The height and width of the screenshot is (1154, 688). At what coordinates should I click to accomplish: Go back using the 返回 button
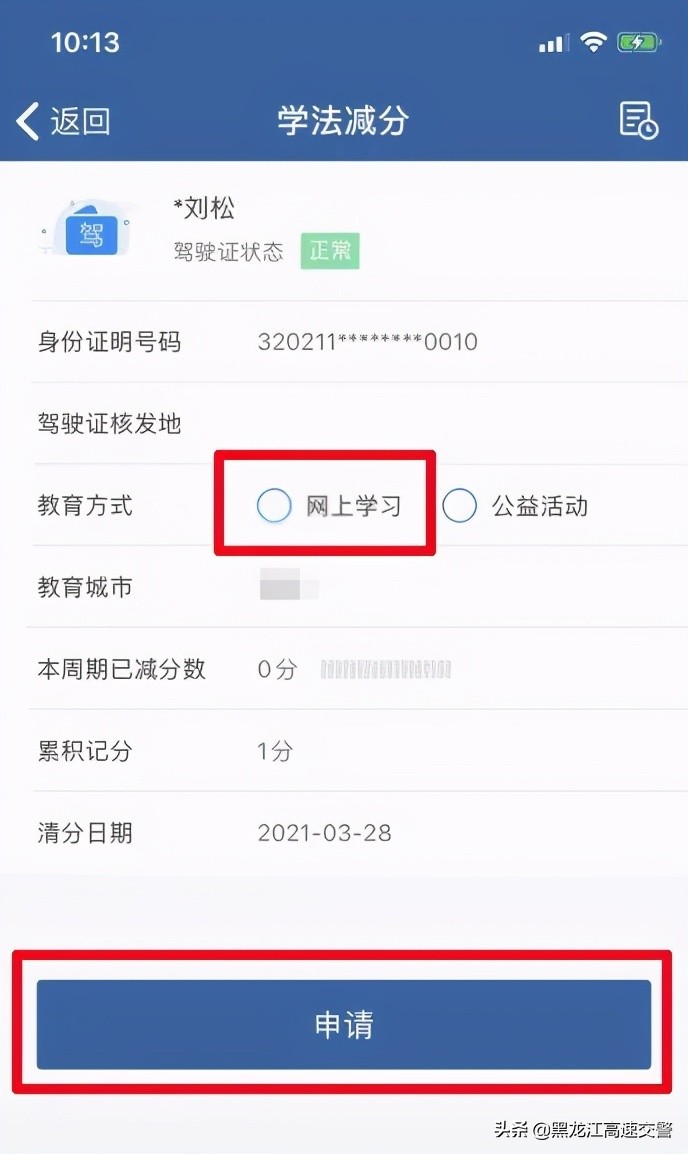(x=63, y=121)
